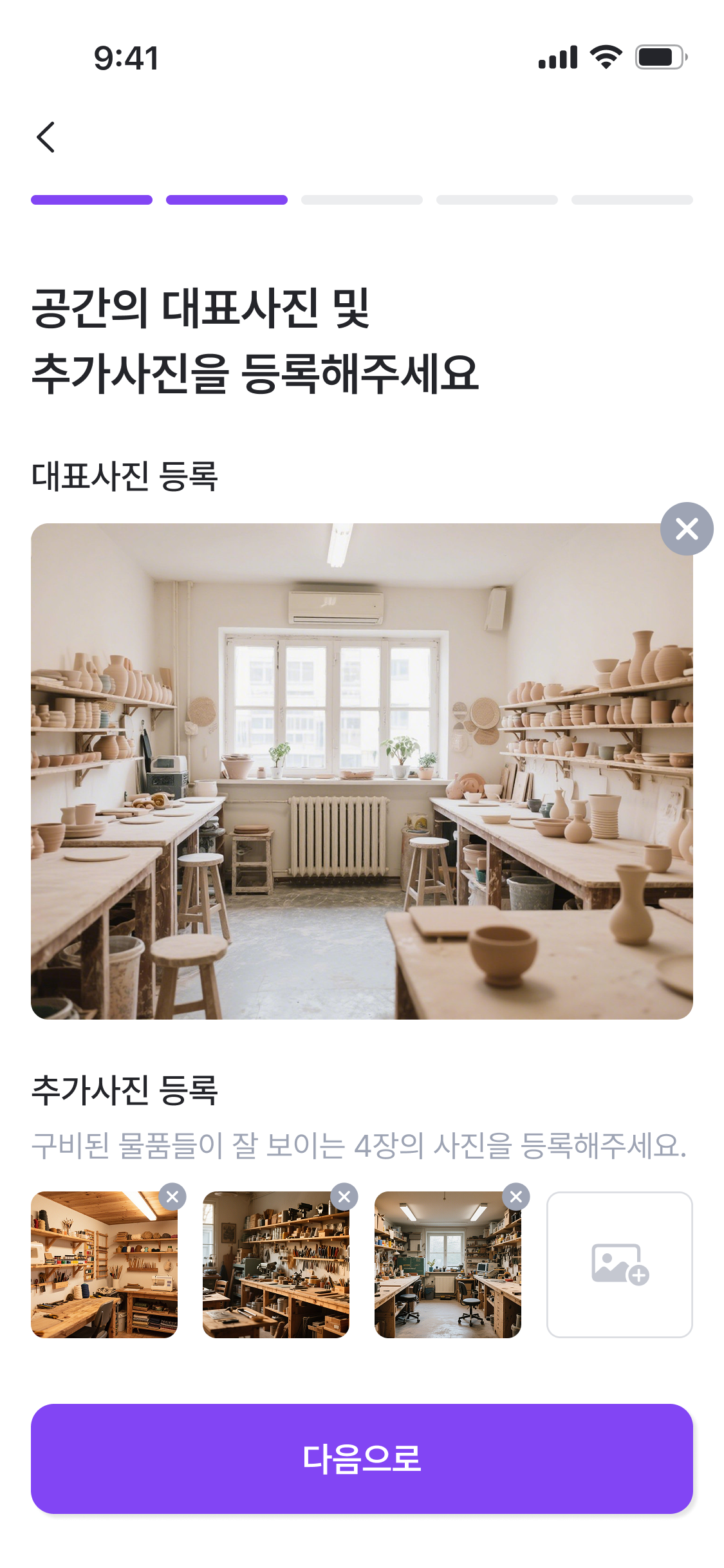
Task: Add a fourth additional photo
Action: 619,1264
